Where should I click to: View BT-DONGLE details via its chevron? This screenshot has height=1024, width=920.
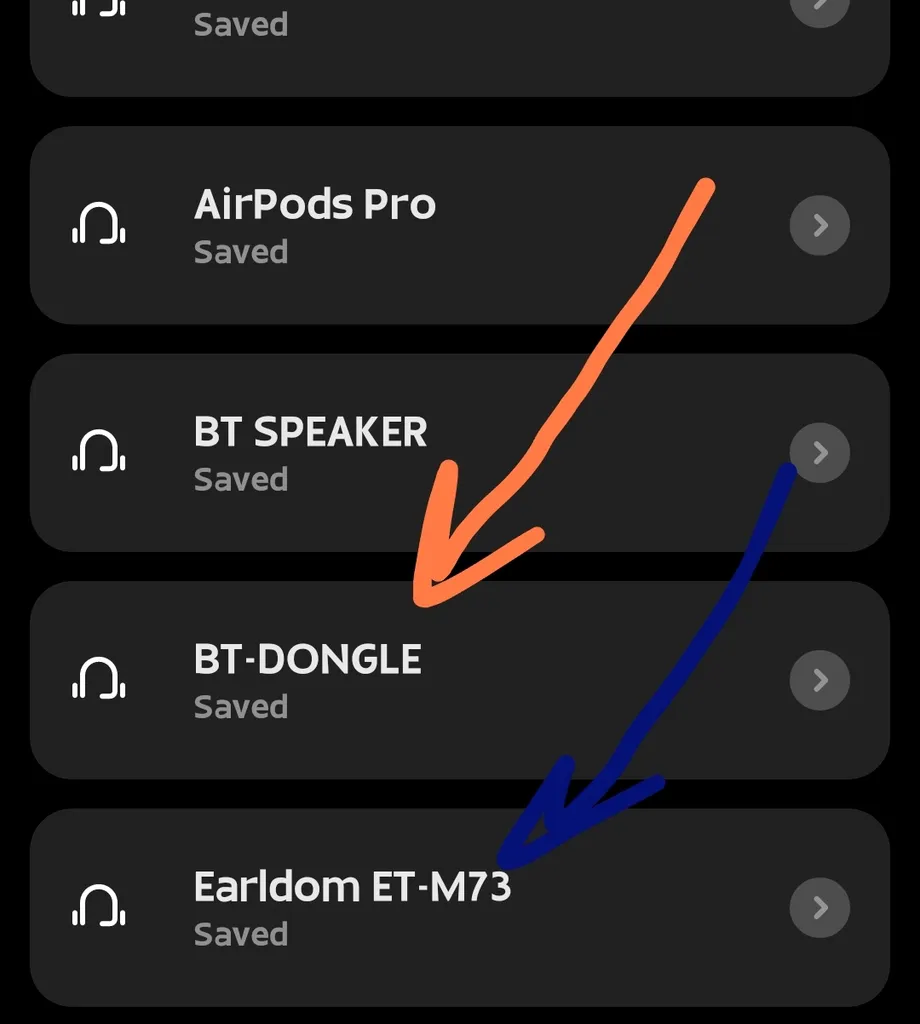pos(819,680)
